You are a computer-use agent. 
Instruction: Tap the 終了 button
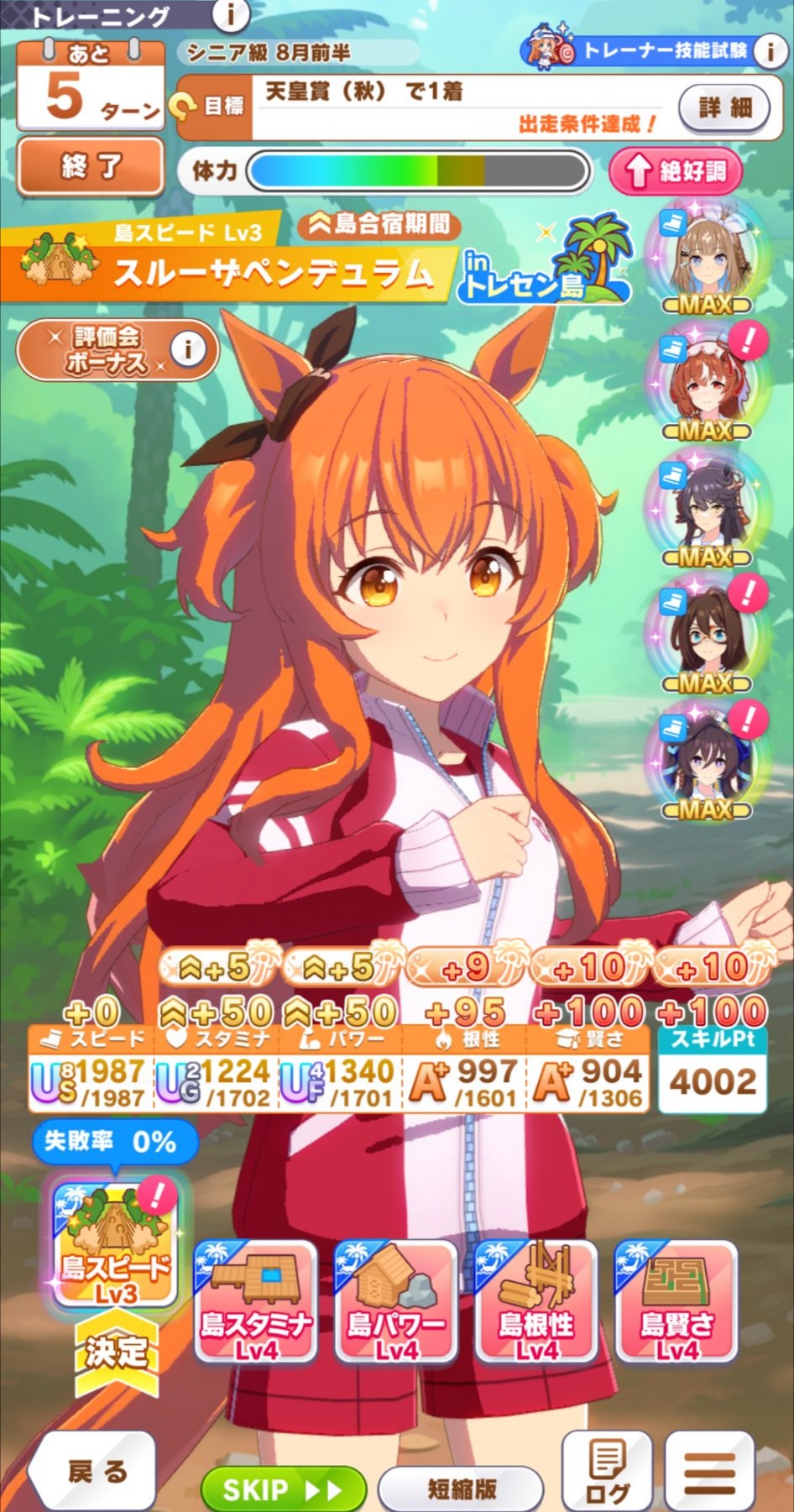[91, 167]
